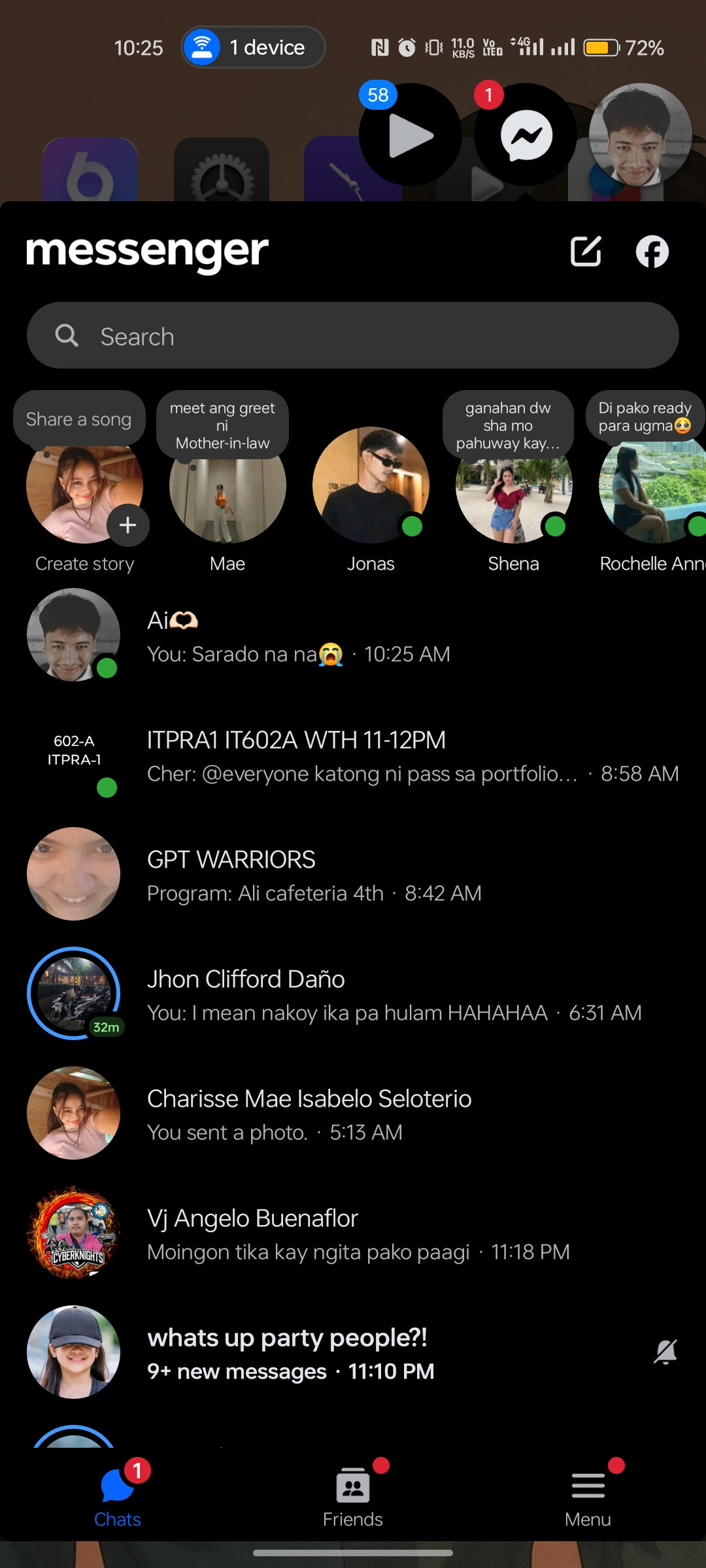Screen dimensions: 706x1568
Task: Open the GPT WARRIORS chat
Action: point(353,875)
